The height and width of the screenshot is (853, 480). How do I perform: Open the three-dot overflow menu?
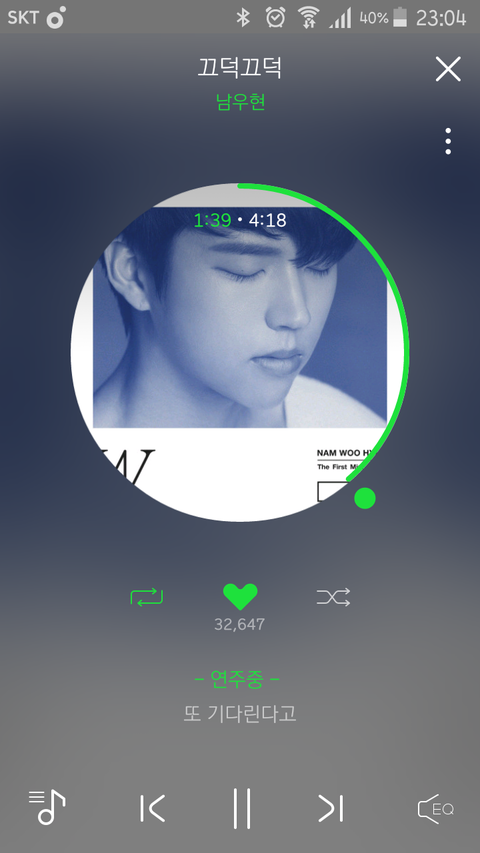[448, 141]
